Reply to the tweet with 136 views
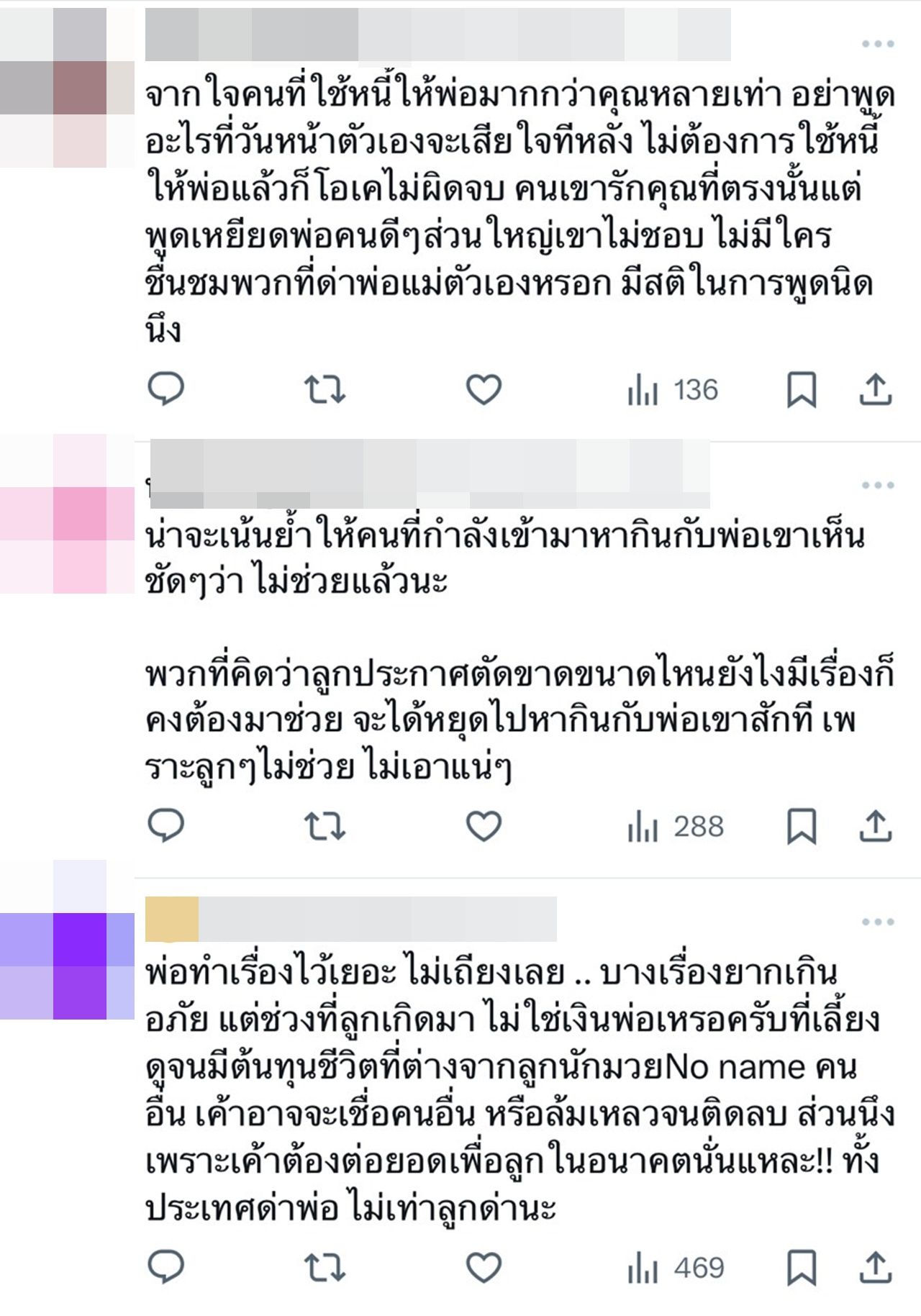 pos(166,389)
